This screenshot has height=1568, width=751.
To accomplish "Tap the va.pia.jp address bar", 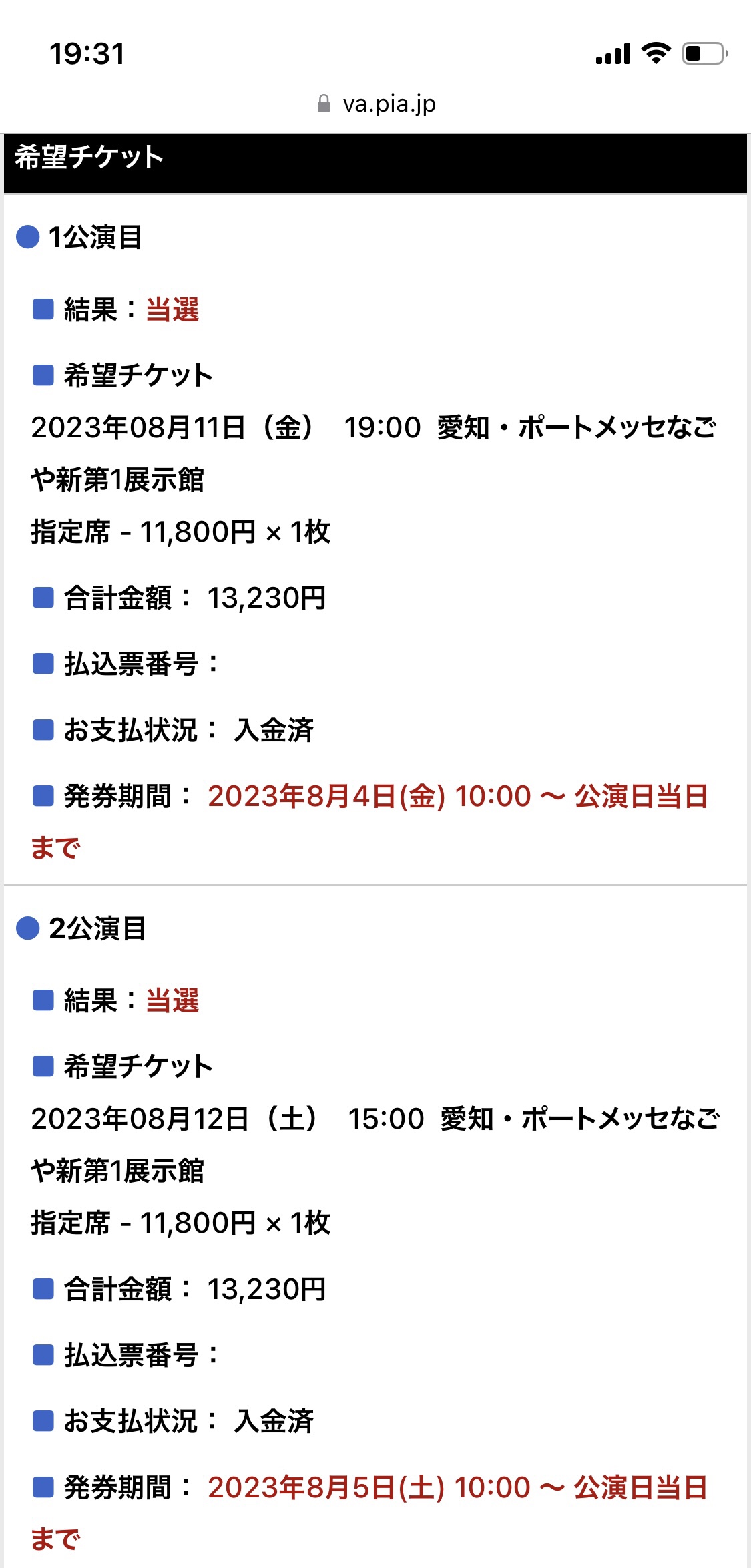I will (x=377, y=104).
